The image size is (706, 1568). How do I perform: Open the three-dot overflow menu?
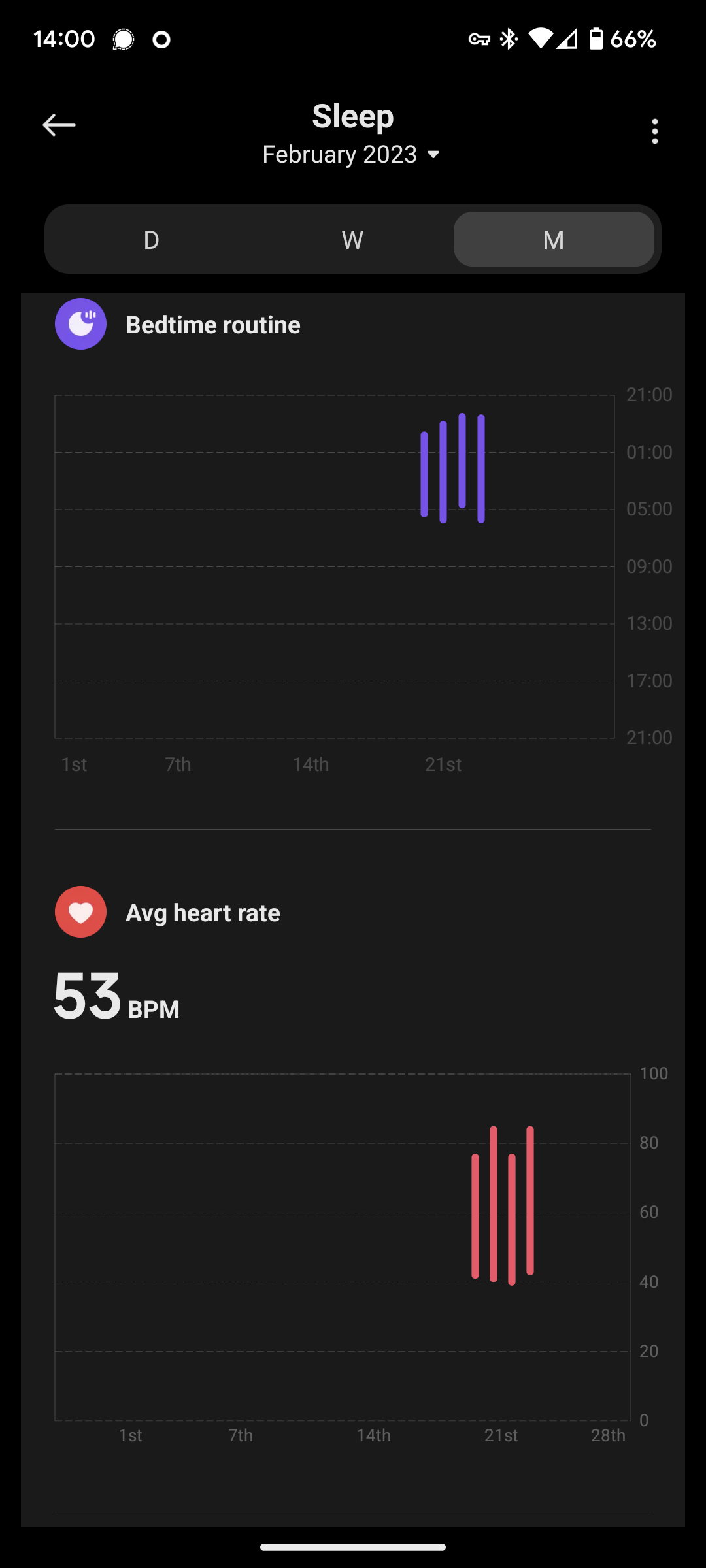(654, 131)
